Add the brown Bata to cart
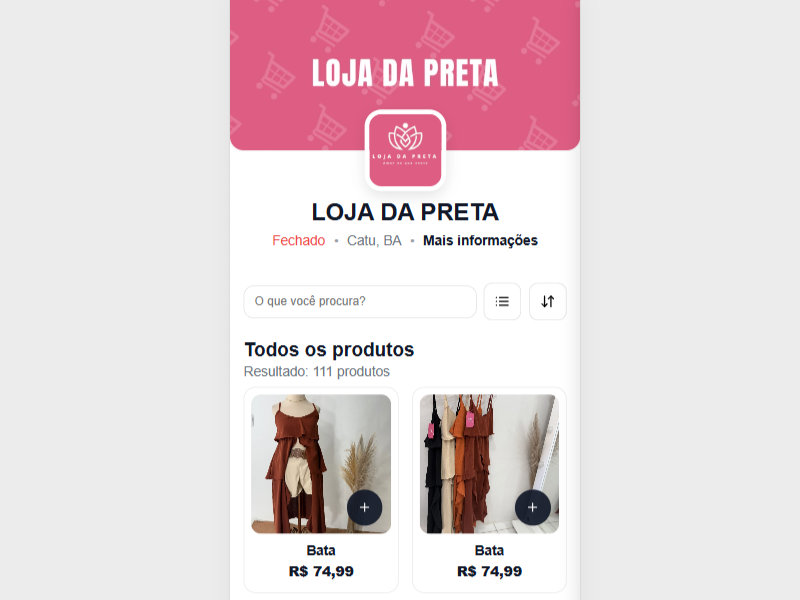 tap(364, 508)
